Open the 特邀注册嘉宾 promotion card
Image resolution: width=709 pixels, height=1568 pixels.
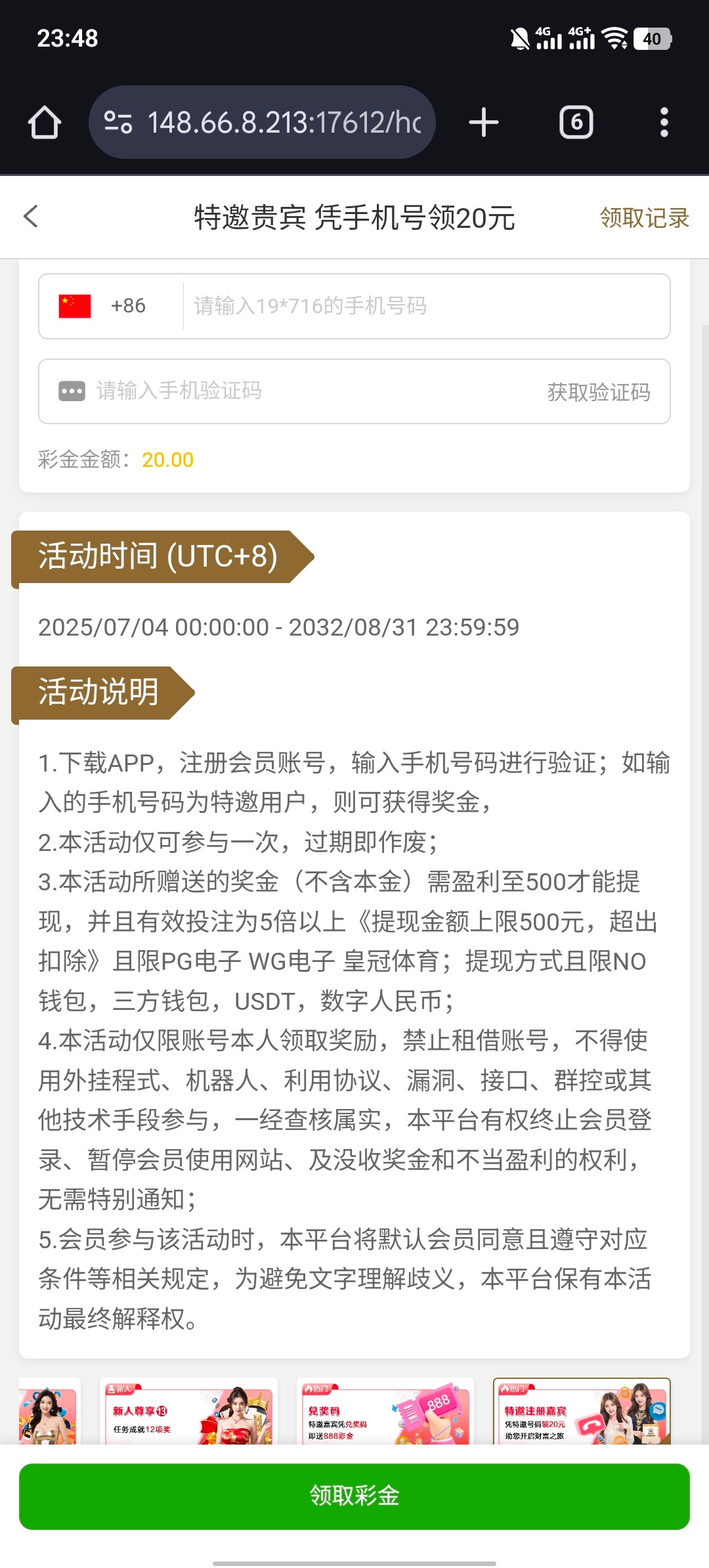(582, 1412)
